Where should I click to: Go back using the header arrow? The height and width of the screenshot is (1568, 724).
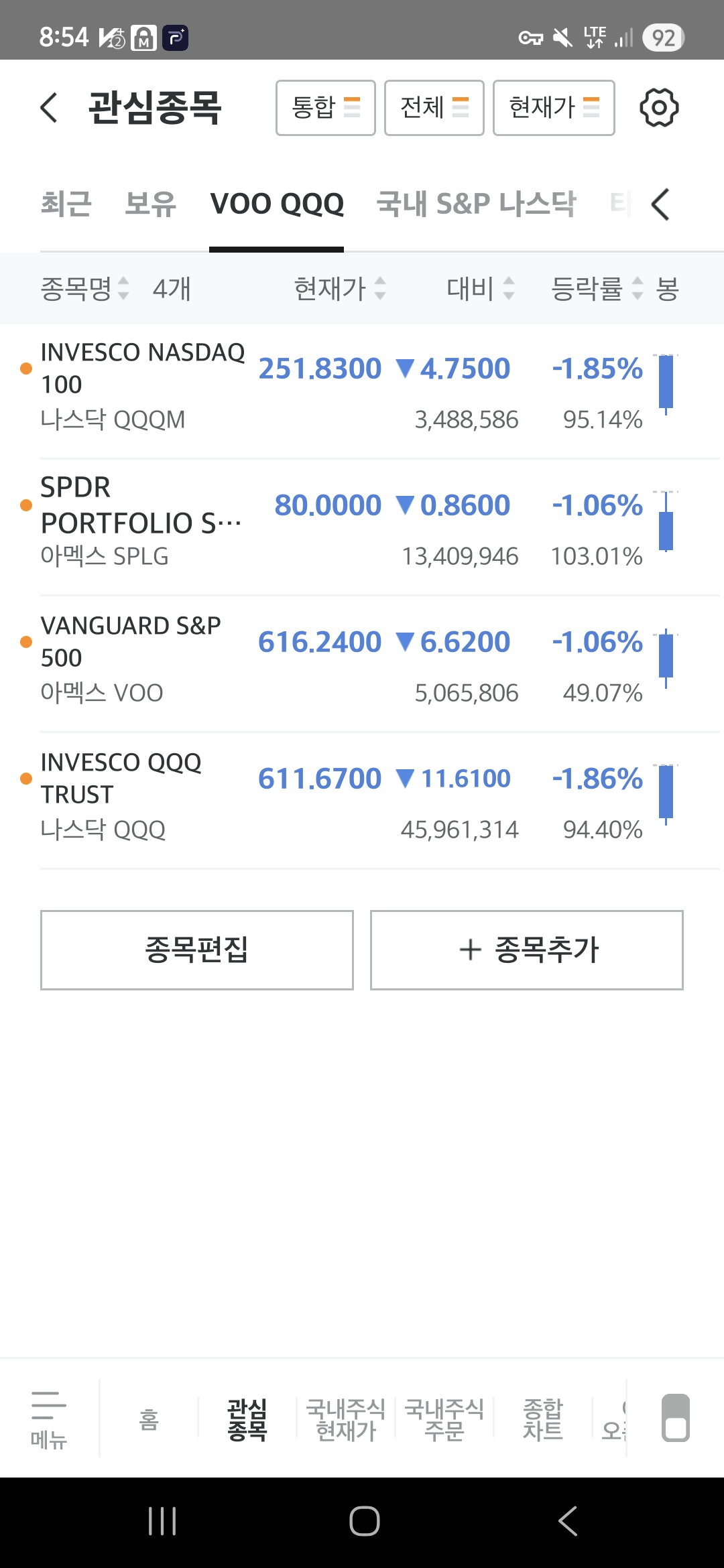(x=49, y=108)
